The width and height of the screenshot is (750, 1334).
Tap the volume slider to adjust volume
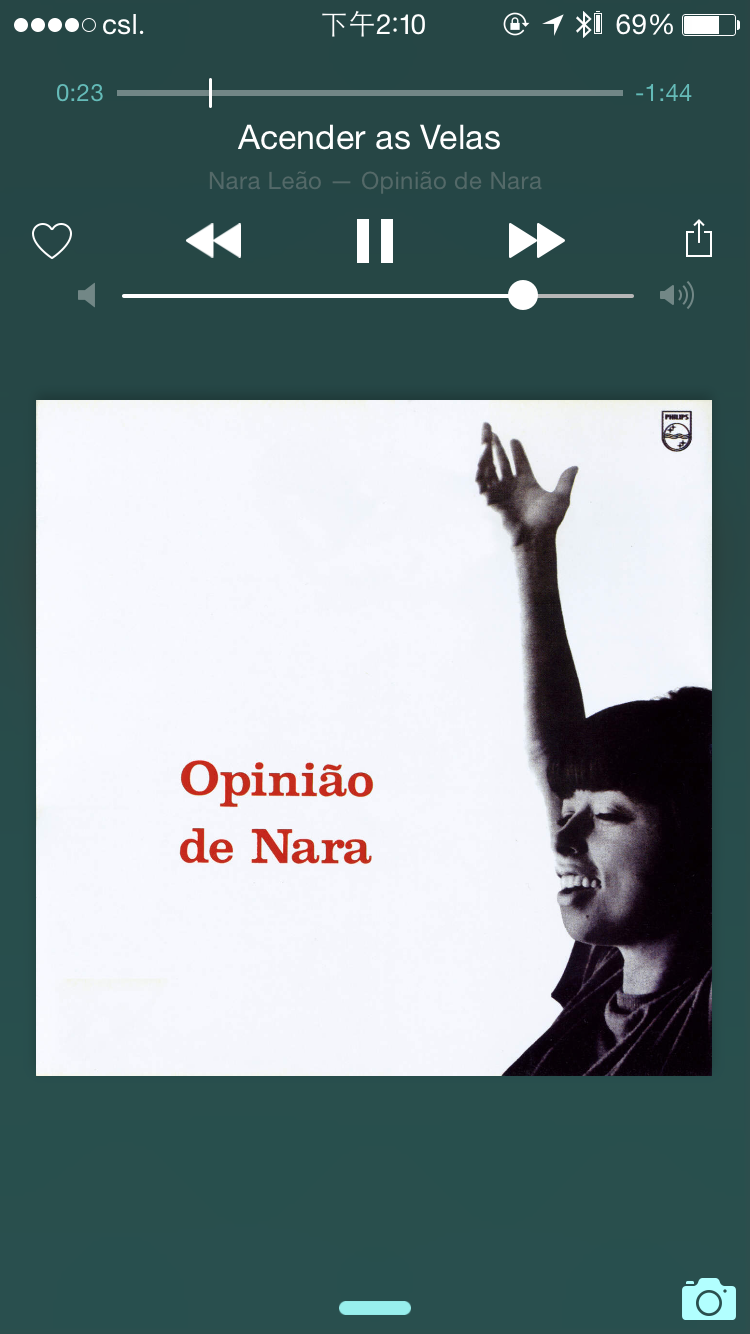(378, 296)
